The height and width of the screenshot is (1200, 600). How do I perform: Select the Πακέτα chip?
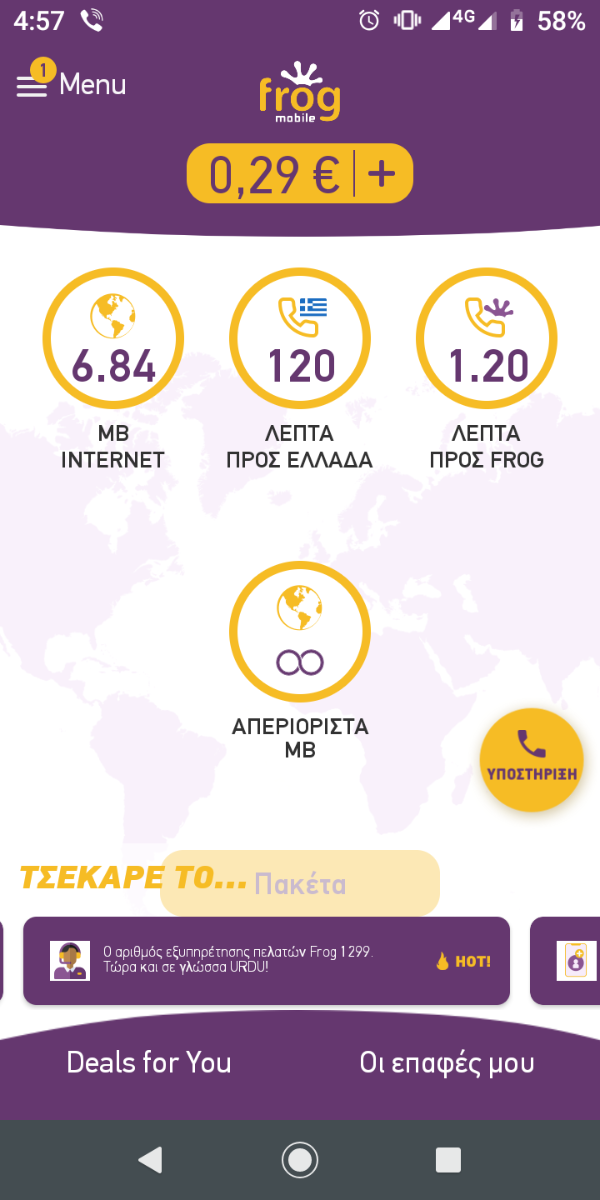(x=300, y=883)
